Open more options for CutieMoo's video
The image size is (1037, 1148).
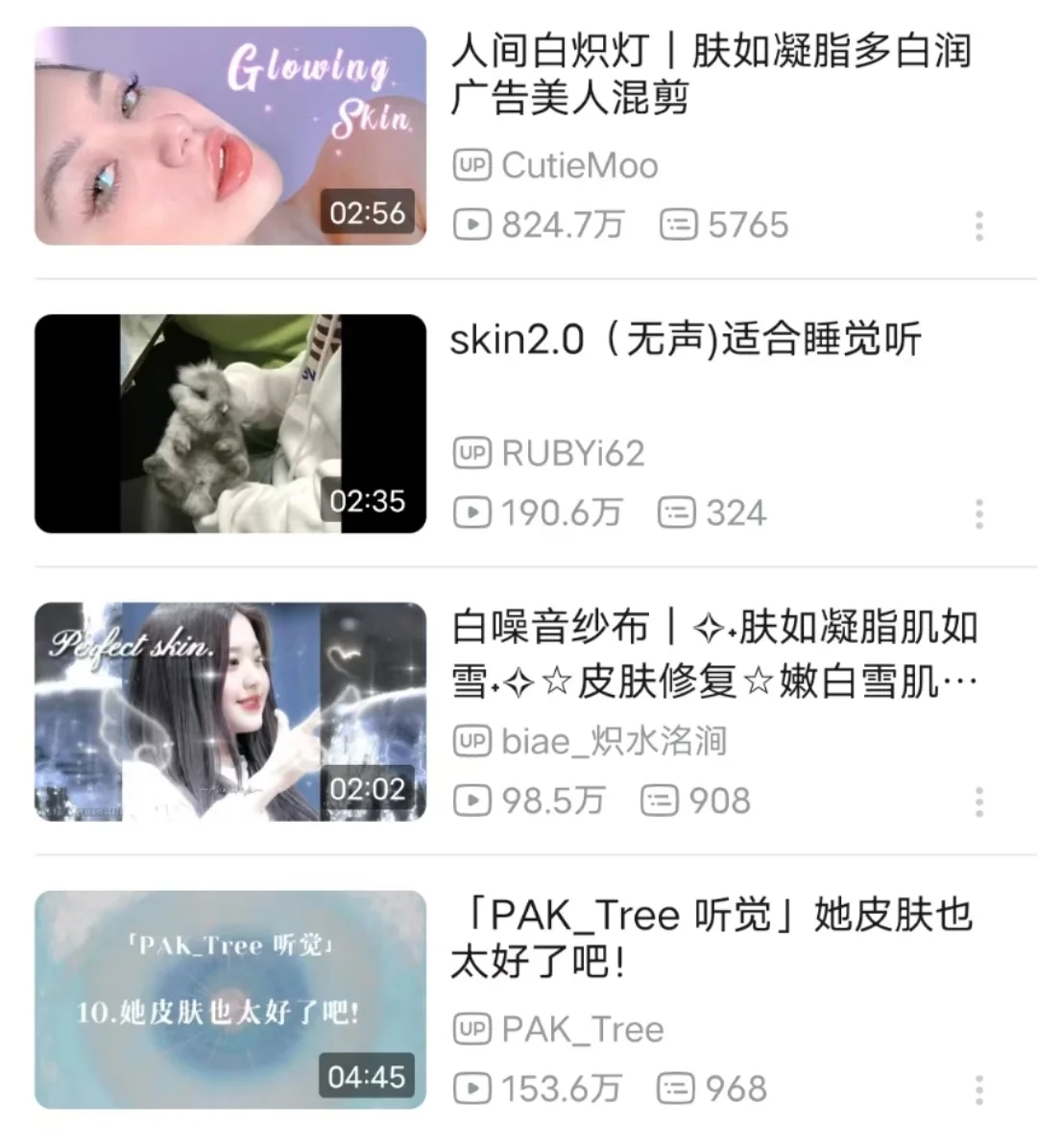(x=978, y=226)
